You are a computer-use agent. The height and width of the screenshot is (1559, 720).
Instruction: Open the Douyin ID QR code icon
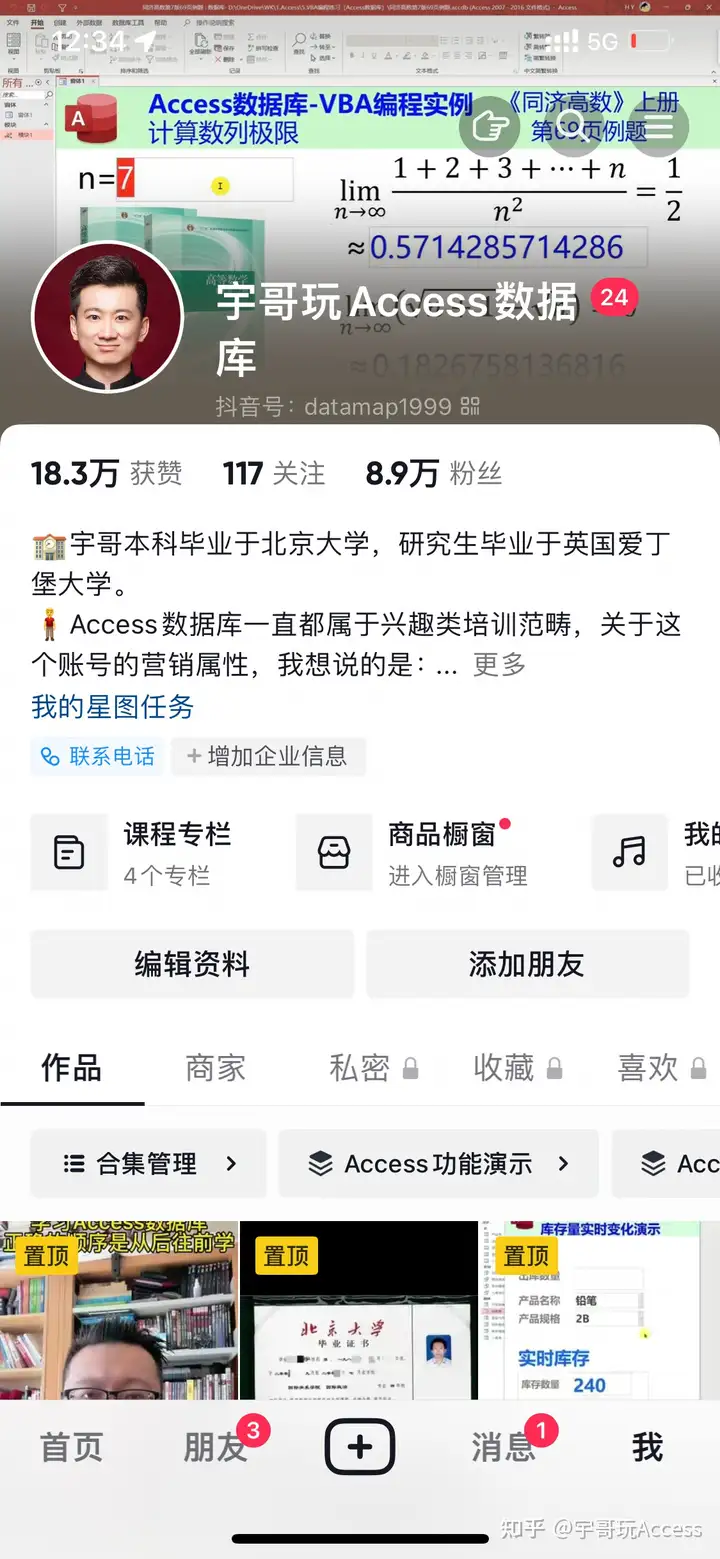[470, 407]
